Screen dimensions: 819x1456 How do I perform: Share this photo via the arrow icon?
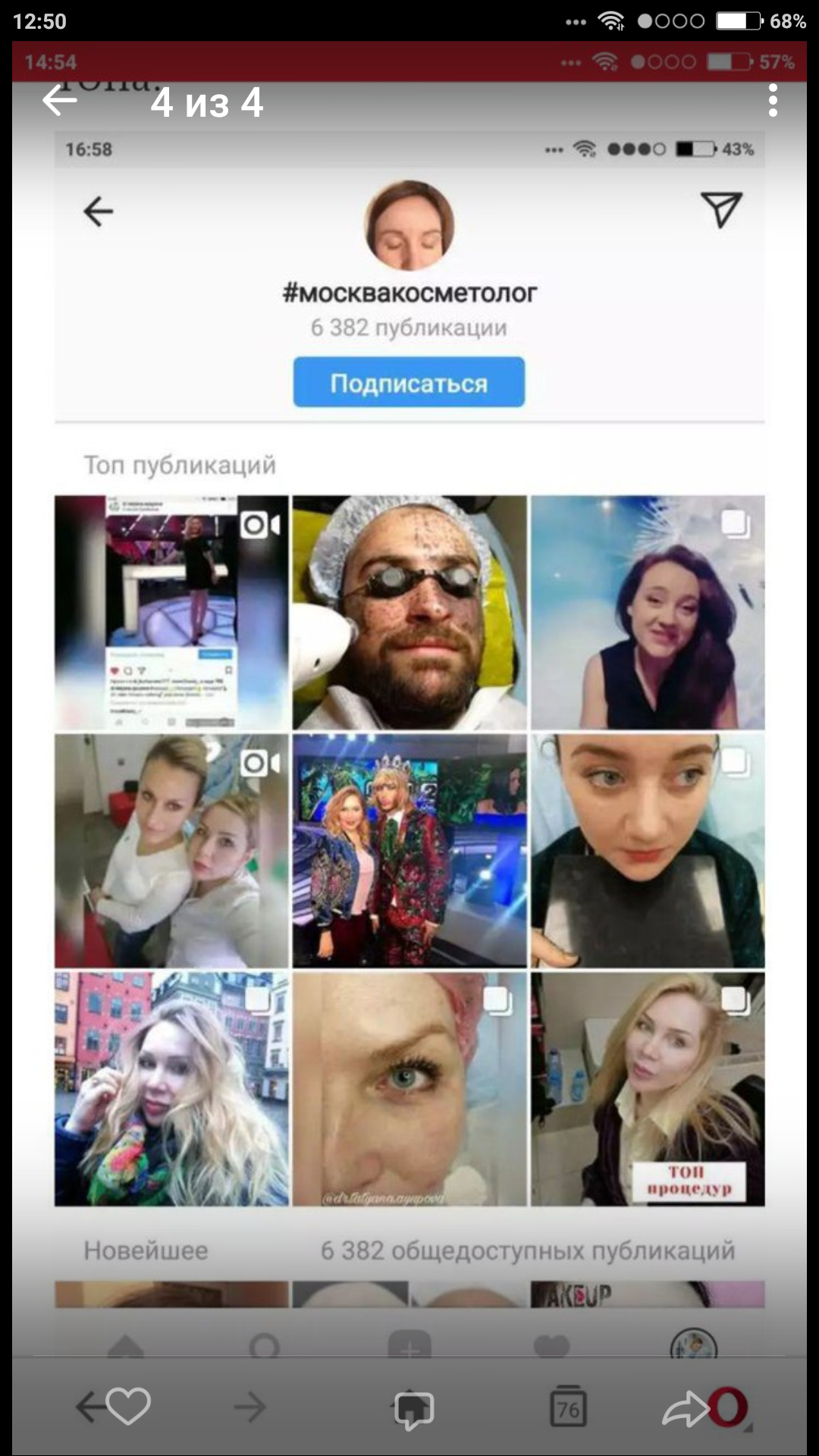(685, 1409)
